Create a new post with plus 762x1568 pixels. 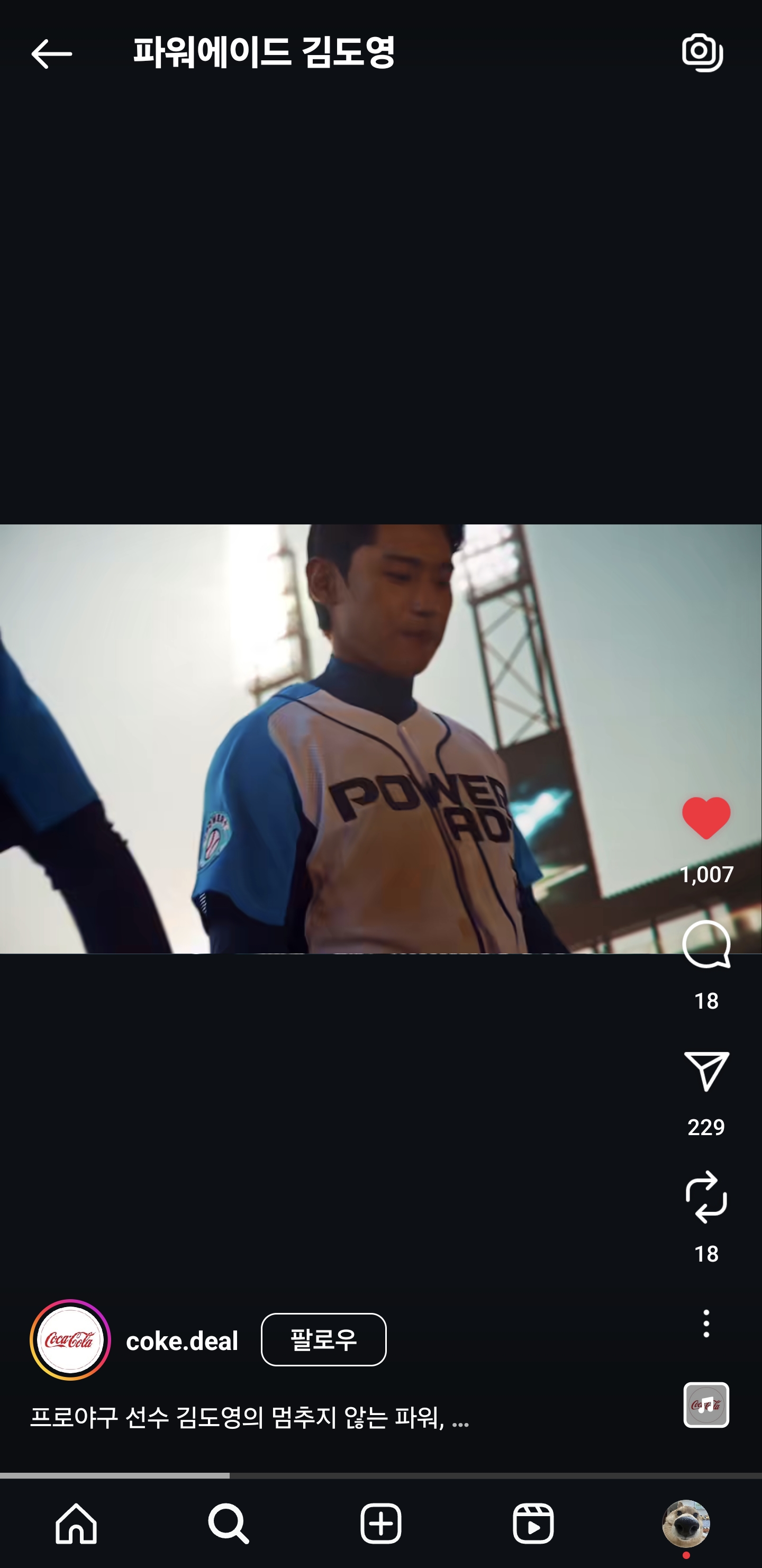pos(380,1524)
